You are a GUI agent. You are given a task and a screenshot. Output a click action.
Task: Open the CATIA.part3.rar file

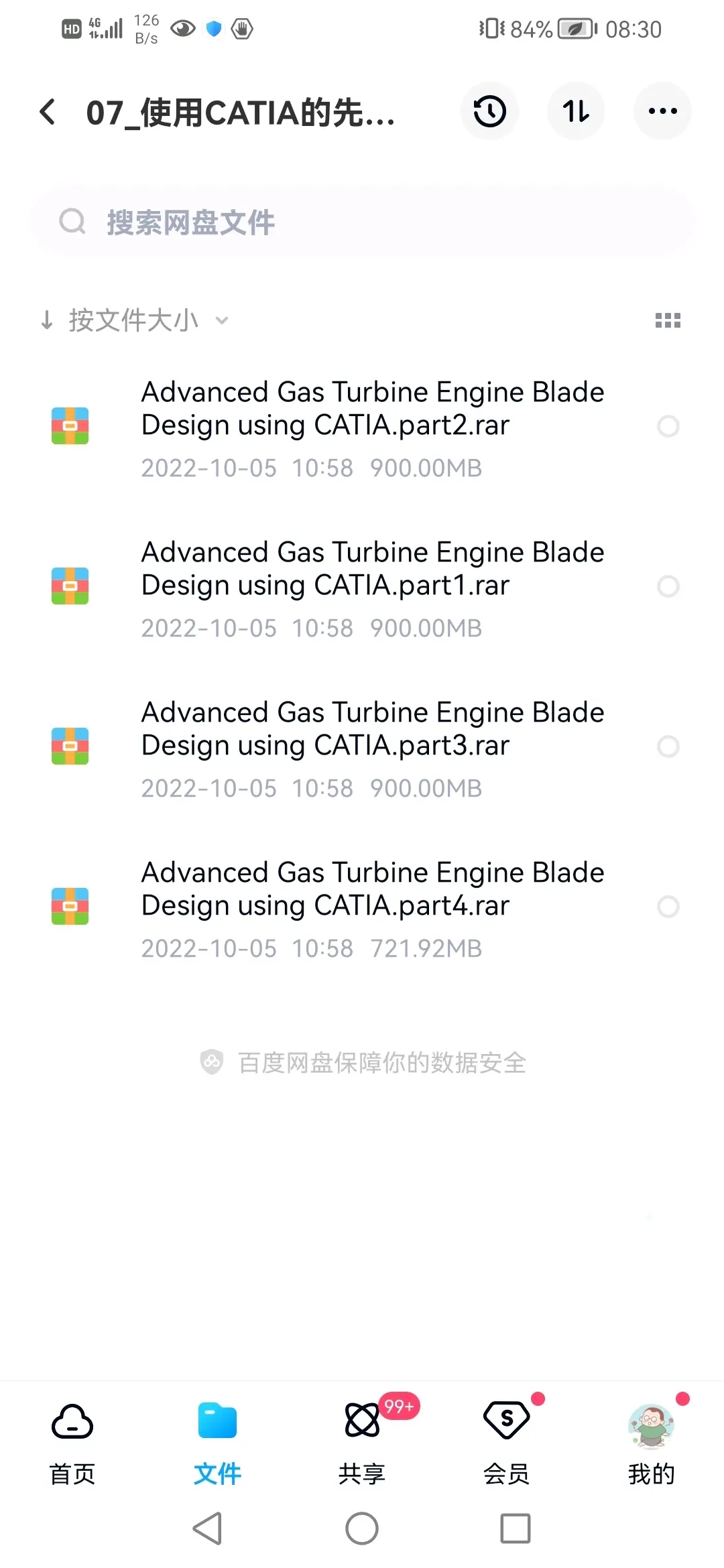click(362, 747)
